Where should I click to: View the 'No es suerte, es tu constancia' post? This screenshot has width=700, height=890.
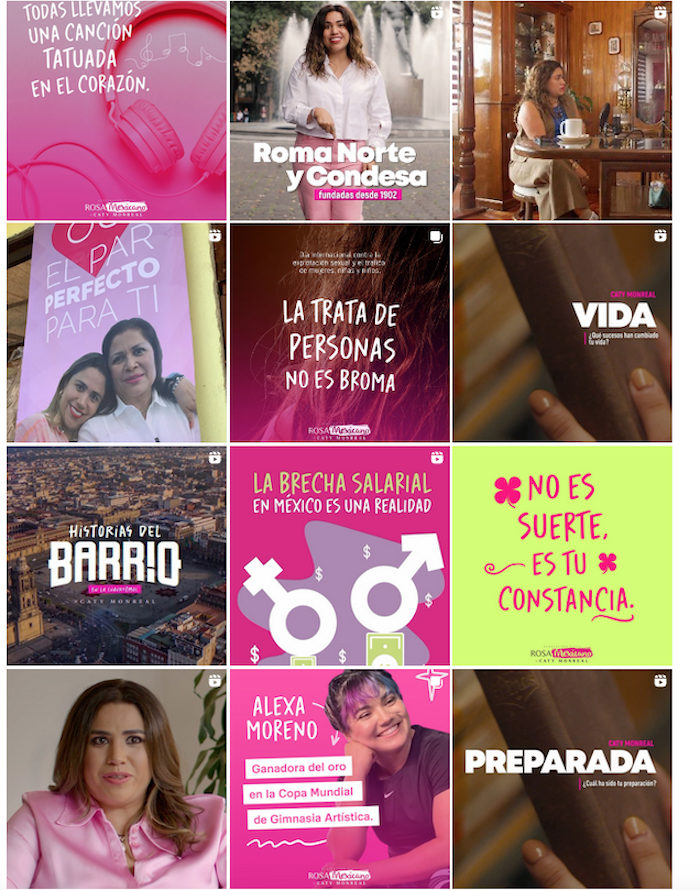[562, 556]
